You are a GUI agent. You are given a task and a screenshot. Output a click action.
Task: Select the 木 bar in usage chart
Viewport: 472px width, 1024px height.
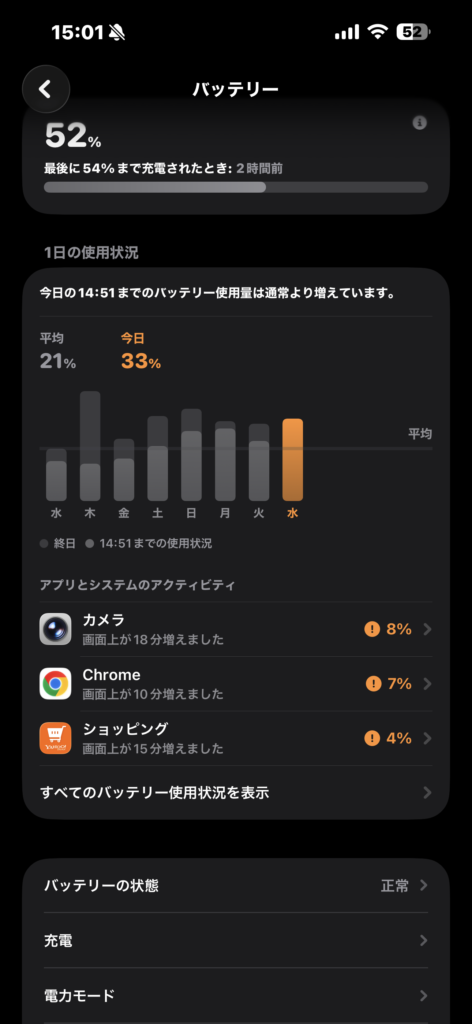pyautogui.click(x=90, y=446)
